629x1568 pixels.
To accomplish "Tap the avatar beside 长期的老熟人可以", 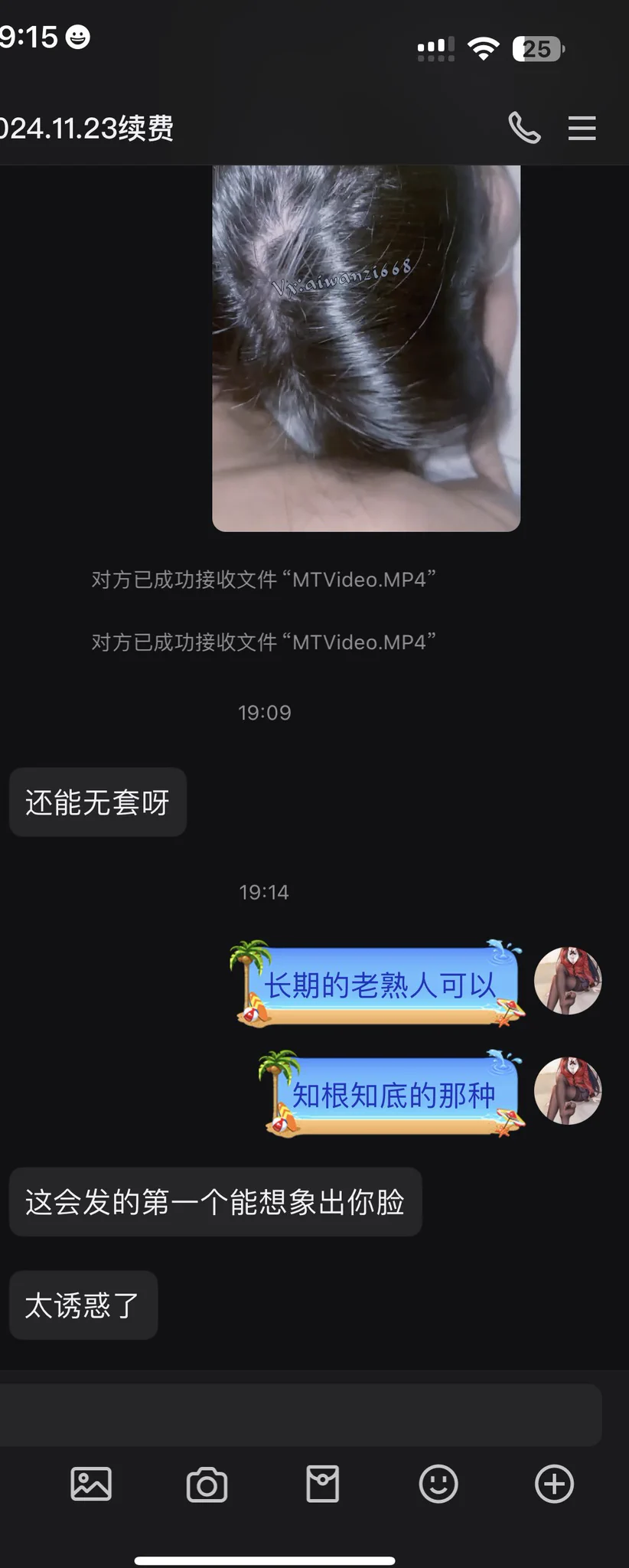I will tap(568, 981).
